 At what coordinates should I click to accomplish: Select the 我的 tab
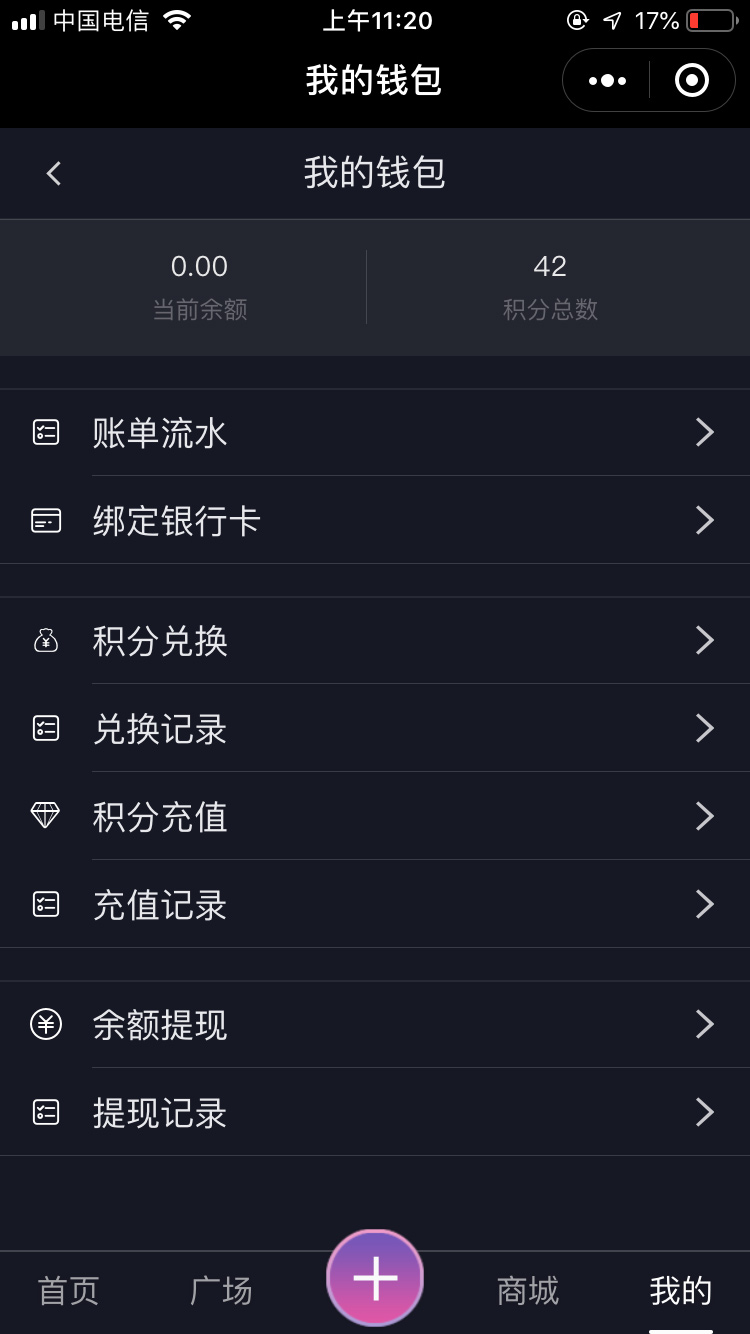(681, 1291)
